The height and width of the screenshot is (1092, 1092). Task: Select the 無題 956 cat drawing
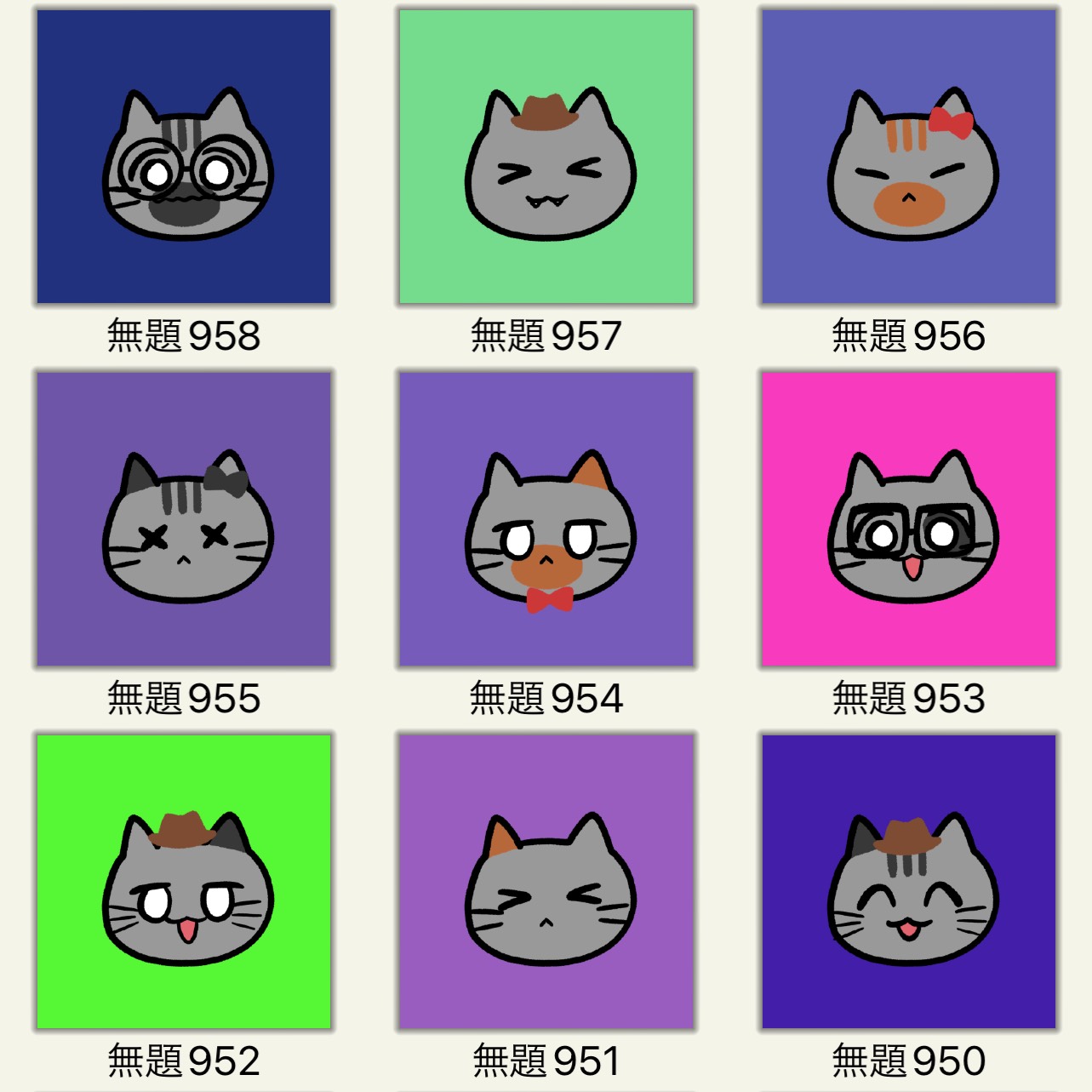(909, 157)
